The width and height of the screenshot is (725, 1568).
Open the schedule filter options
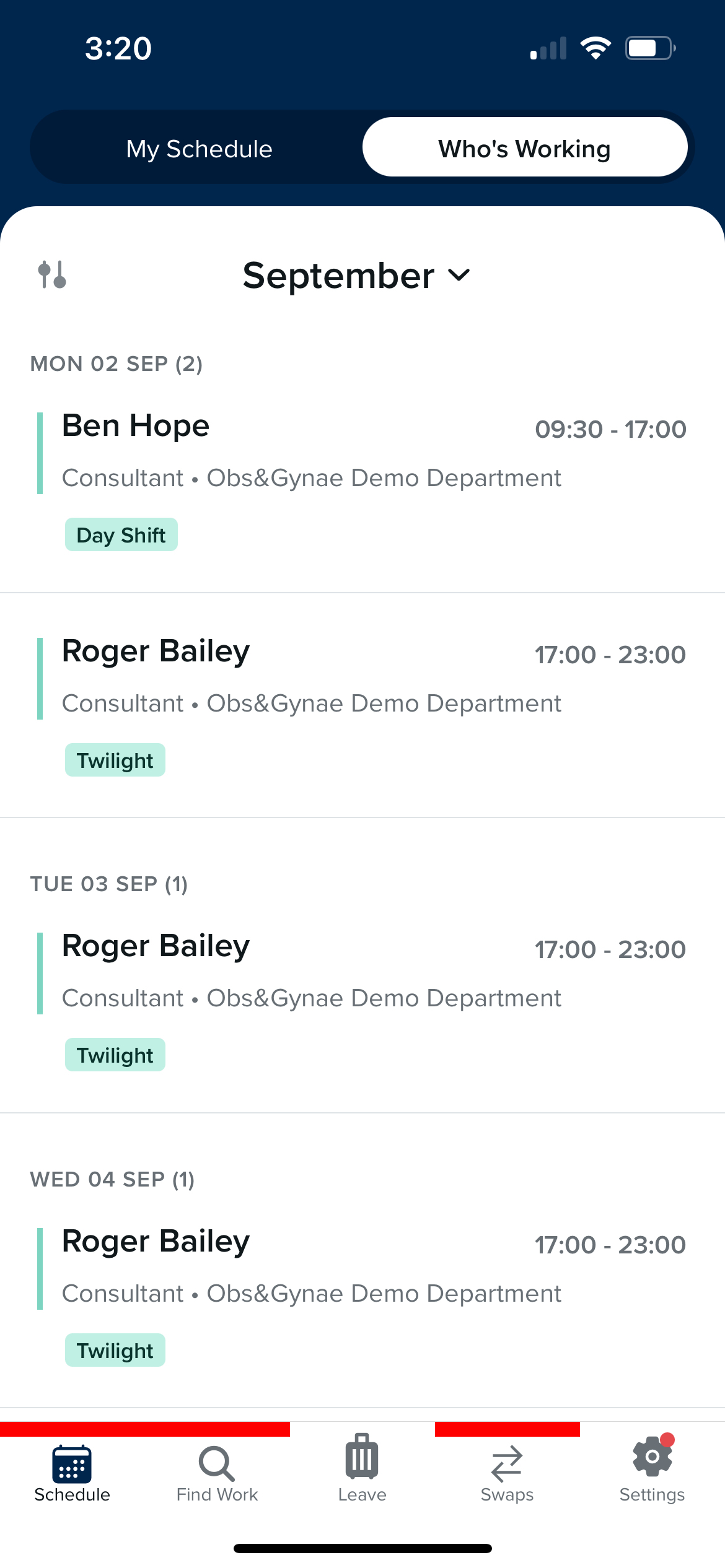pyautogui.click(x=52, y=275)
